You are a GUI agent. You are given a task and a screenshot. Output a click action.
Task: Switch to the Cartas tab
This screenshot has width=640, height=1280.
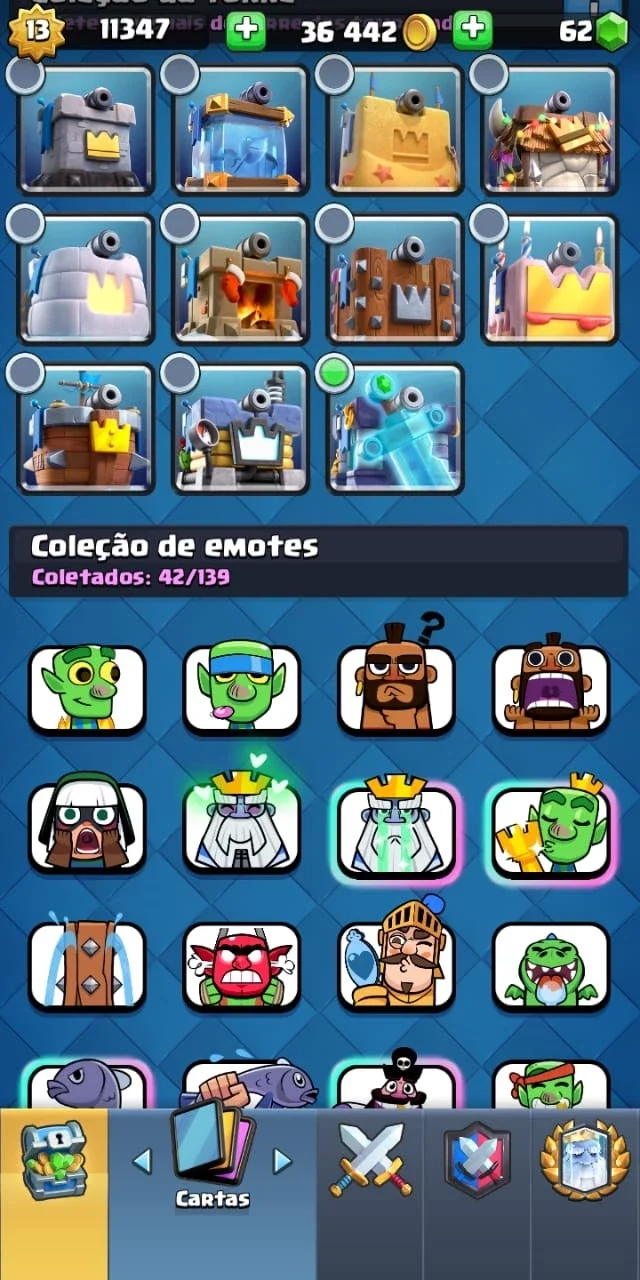212,1160
